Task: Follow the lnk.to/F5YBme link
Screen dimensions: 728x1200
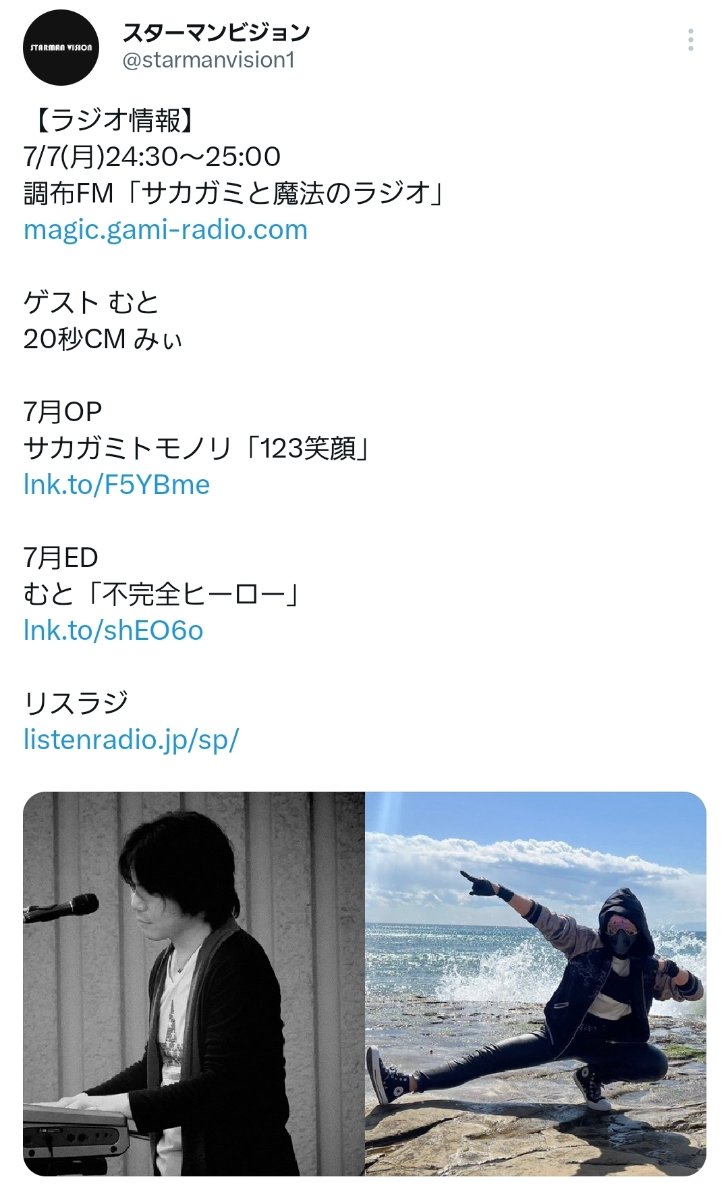Action: [116, 485]
